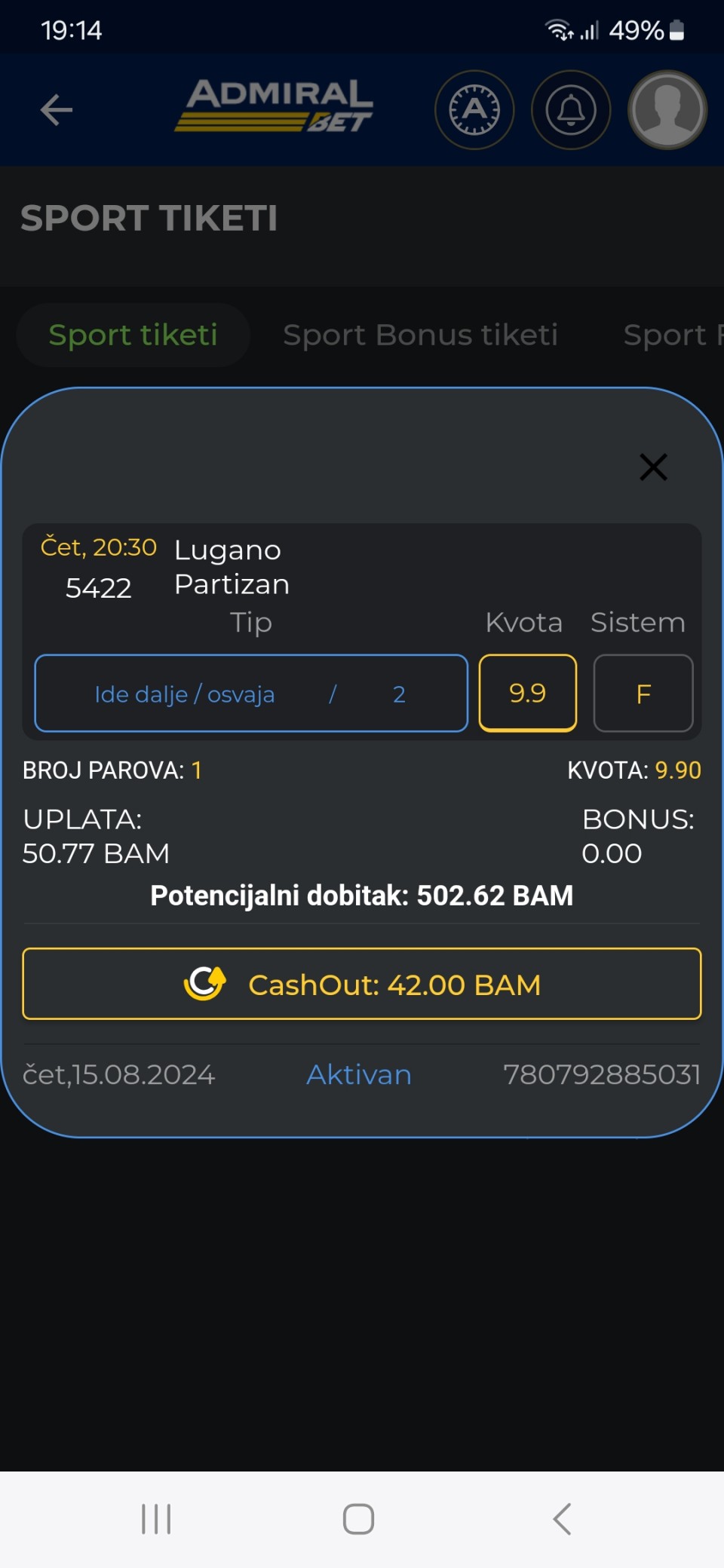Go back using the header arrow
The width and height of the screenshot is (724, 1568).
tap(57, 110)
